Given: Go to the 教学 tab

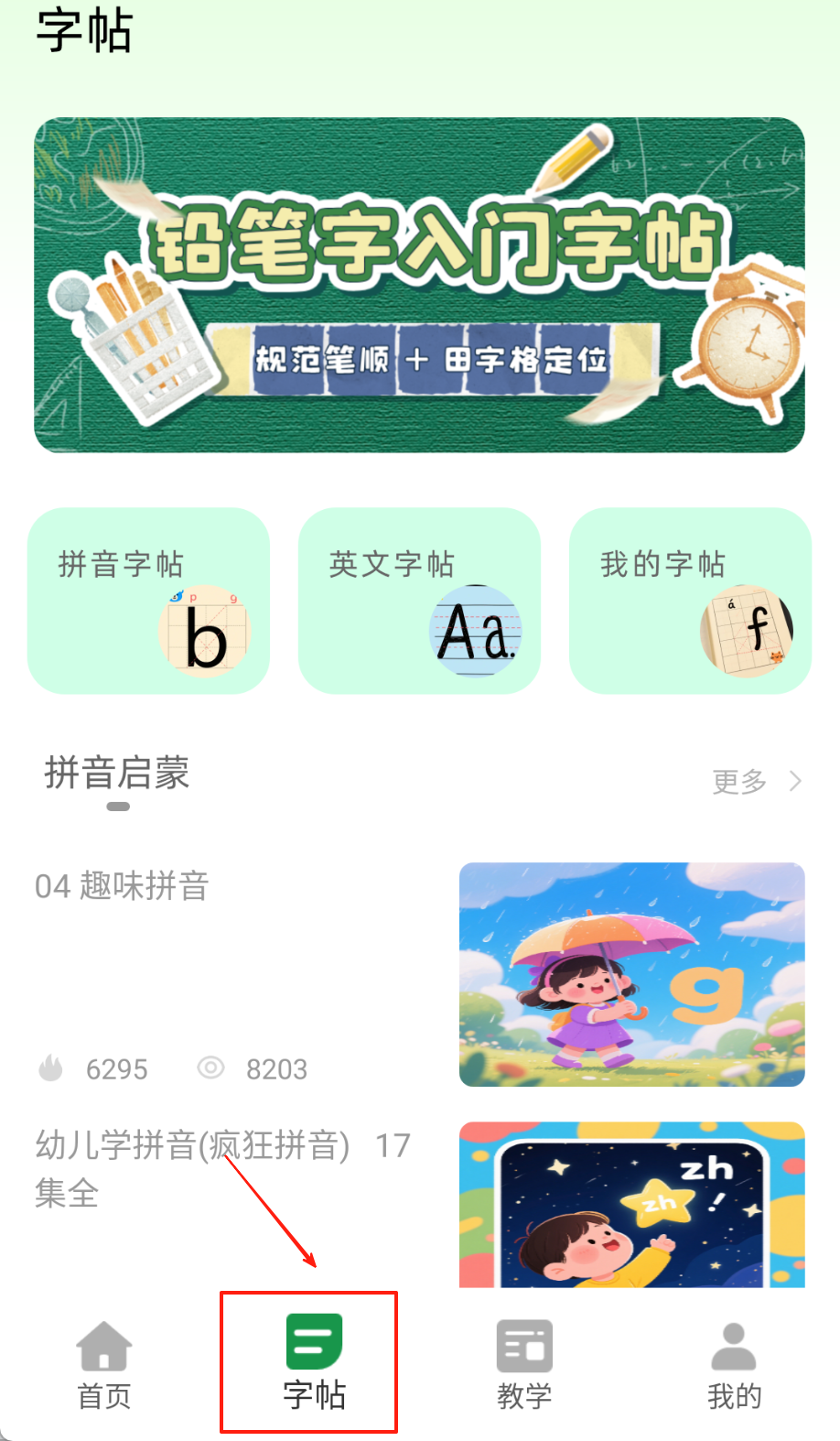Looking at the screenshot, I should [524, 1364].
